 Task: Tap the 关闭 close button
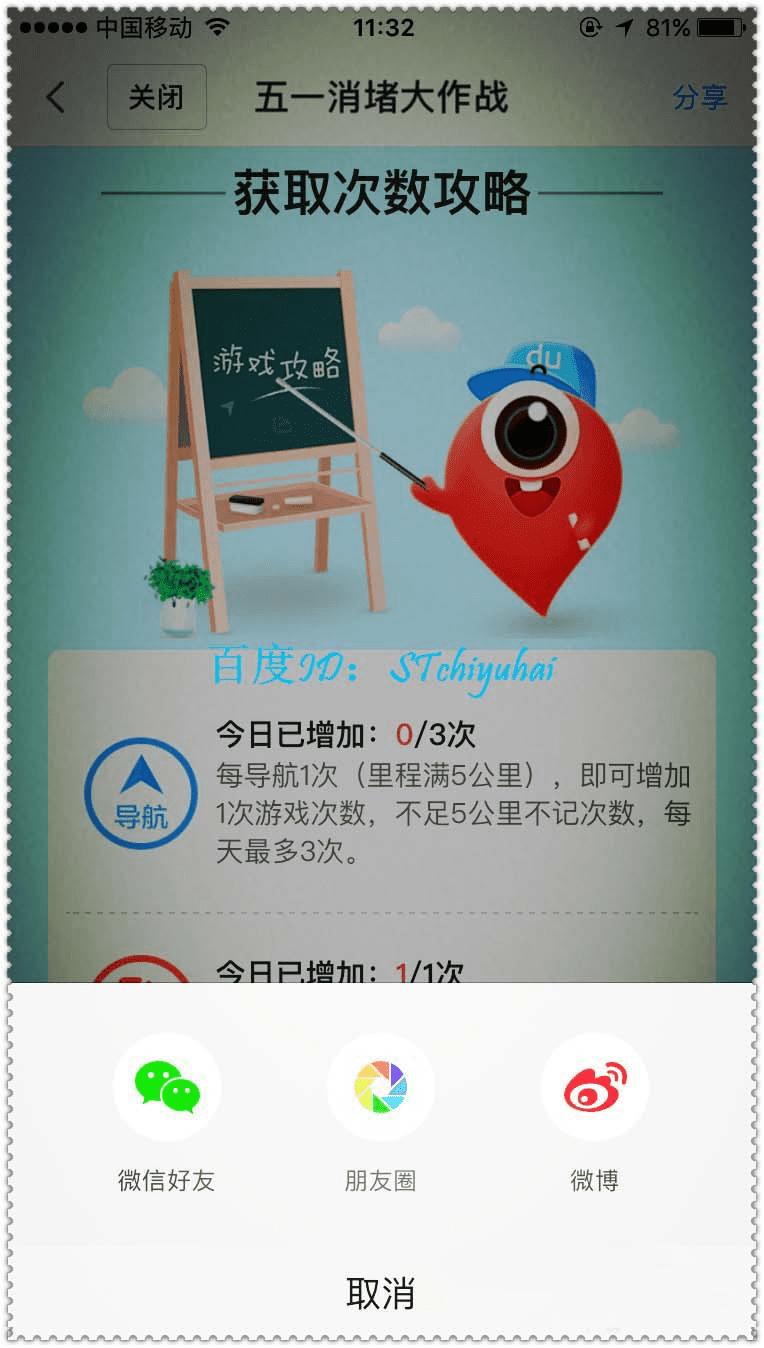(x=157, y=97)
